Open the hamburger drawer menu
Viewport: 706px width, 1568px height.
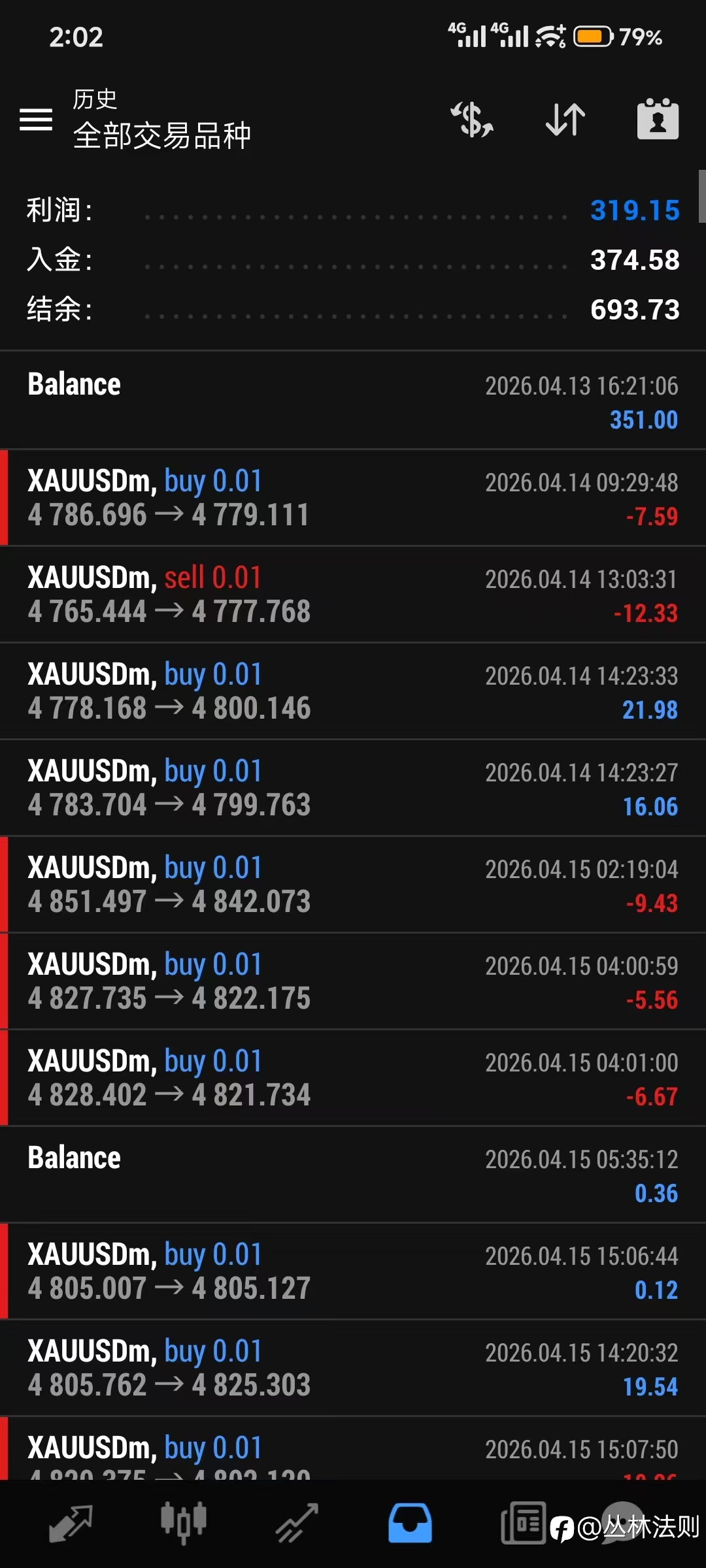(36, 120)
